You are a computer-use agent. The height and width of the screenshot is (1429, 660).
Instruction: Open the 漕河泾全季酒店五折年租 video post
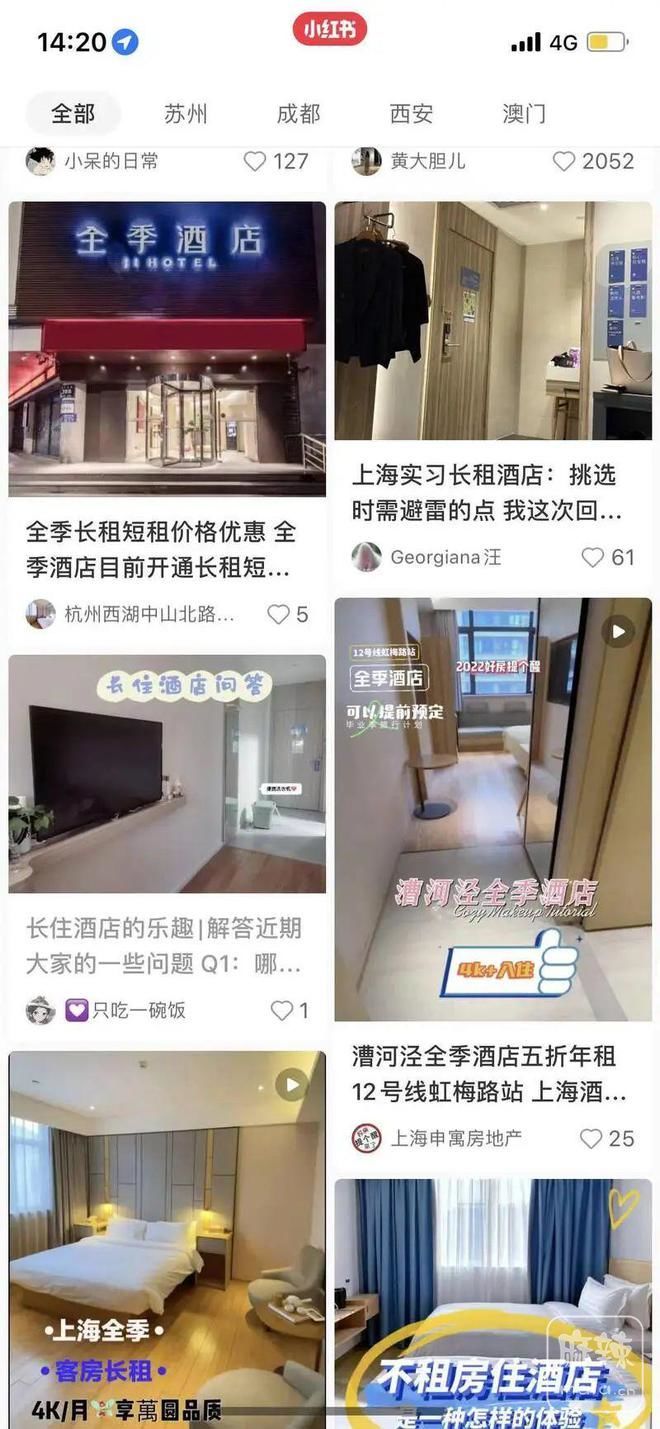[x=493, y=809]
